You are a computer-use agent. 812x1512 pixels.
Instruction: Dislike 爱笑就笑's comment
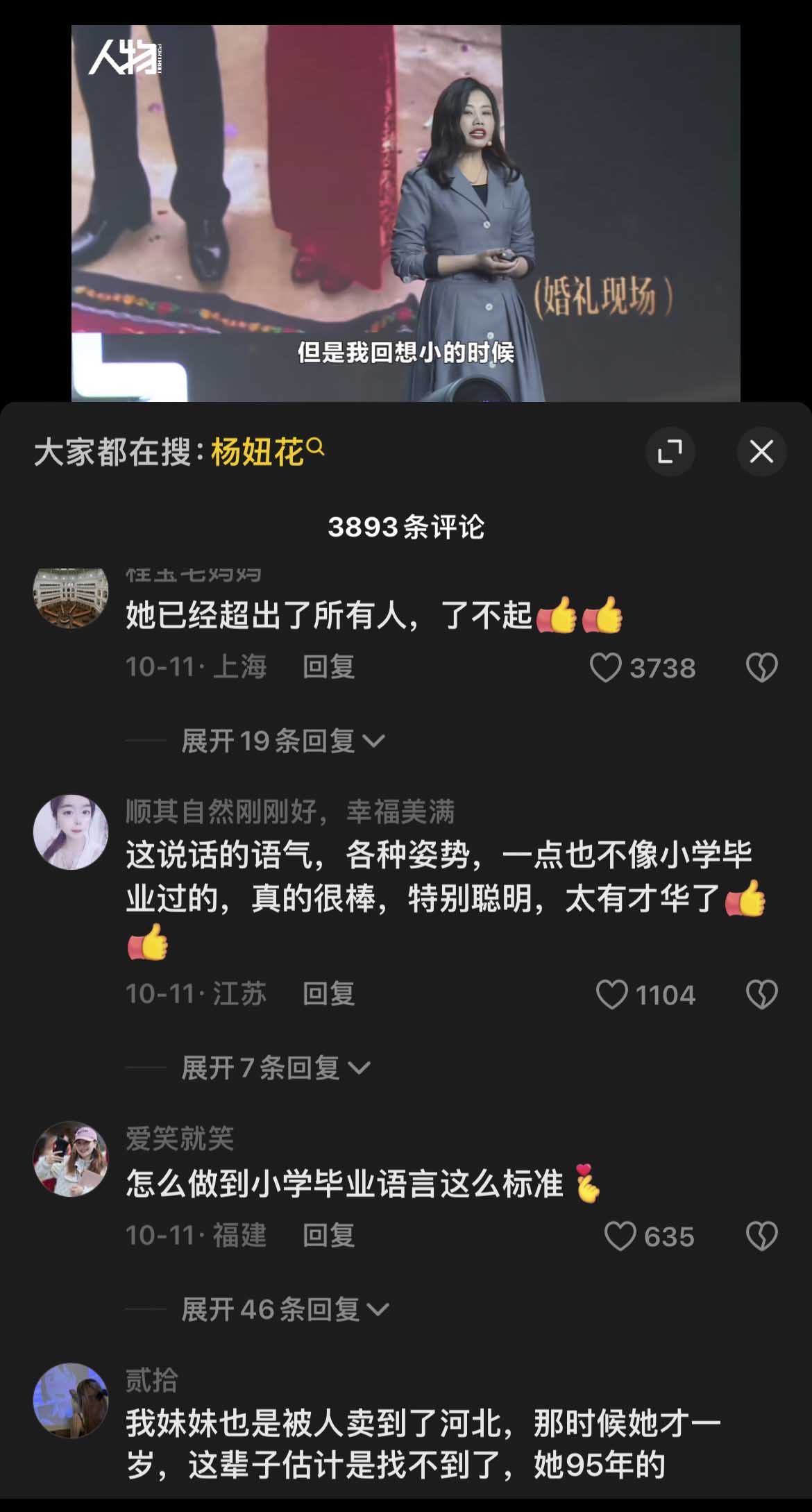pos(761,1236)
